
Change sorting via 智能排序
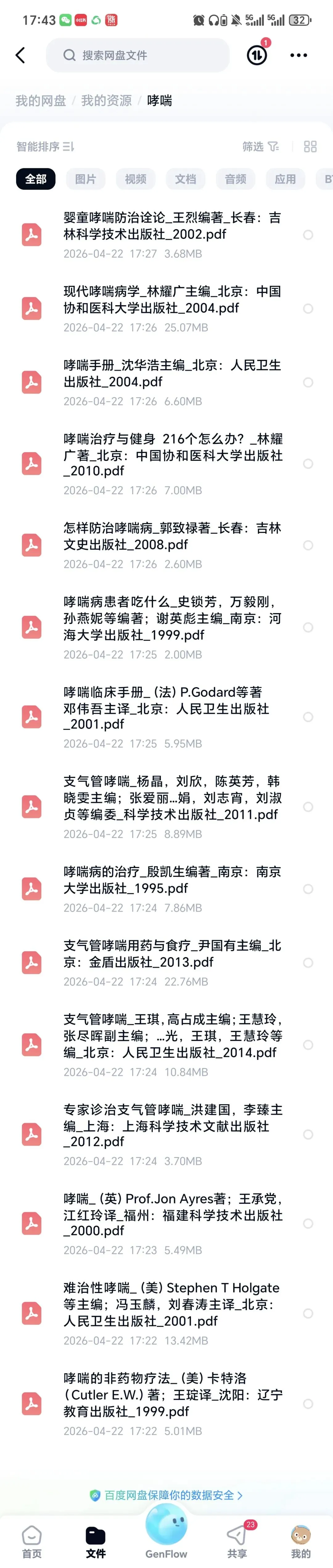45,147
